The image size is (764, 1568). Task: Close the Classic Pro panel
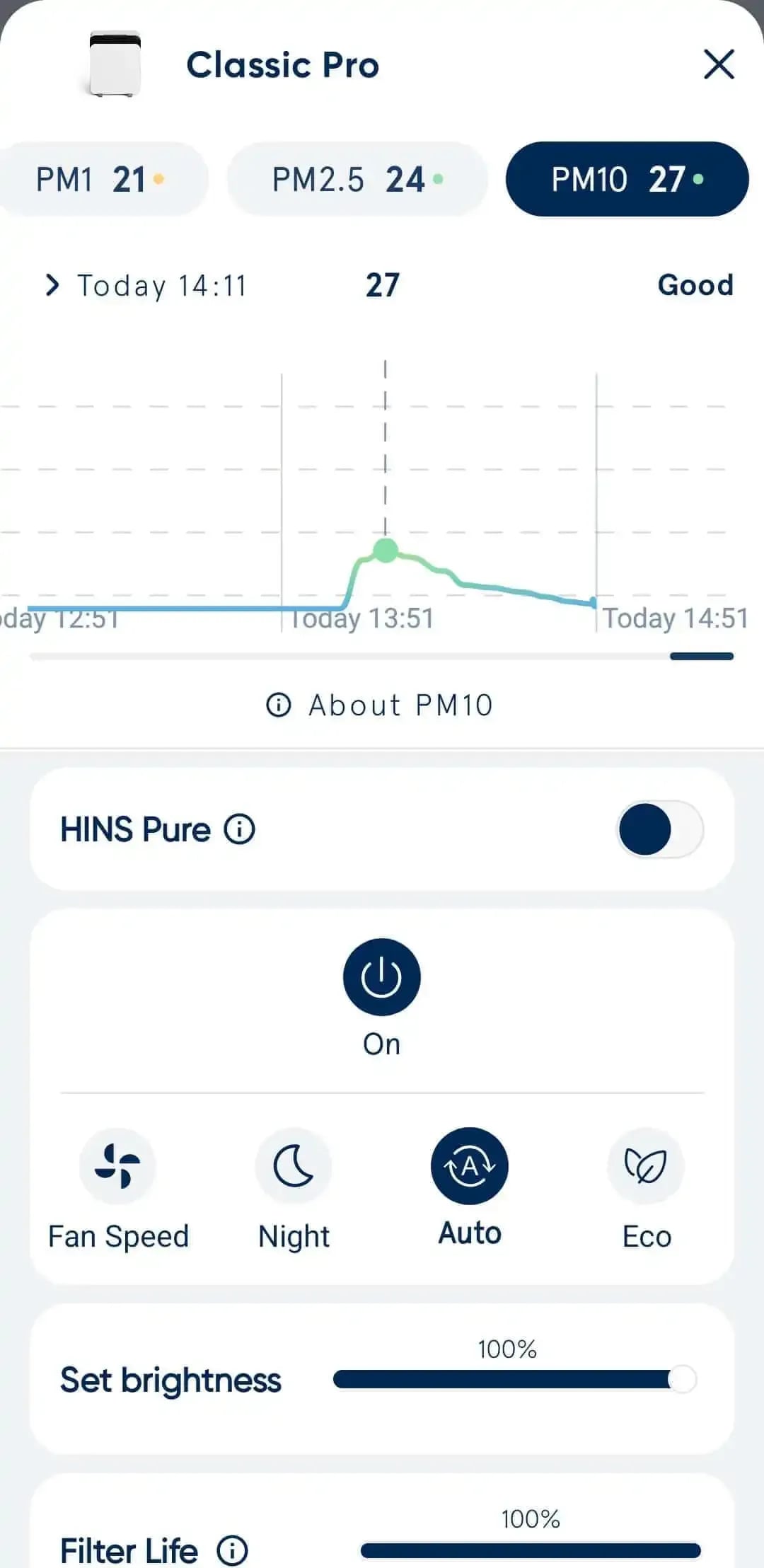click(719, 64)
